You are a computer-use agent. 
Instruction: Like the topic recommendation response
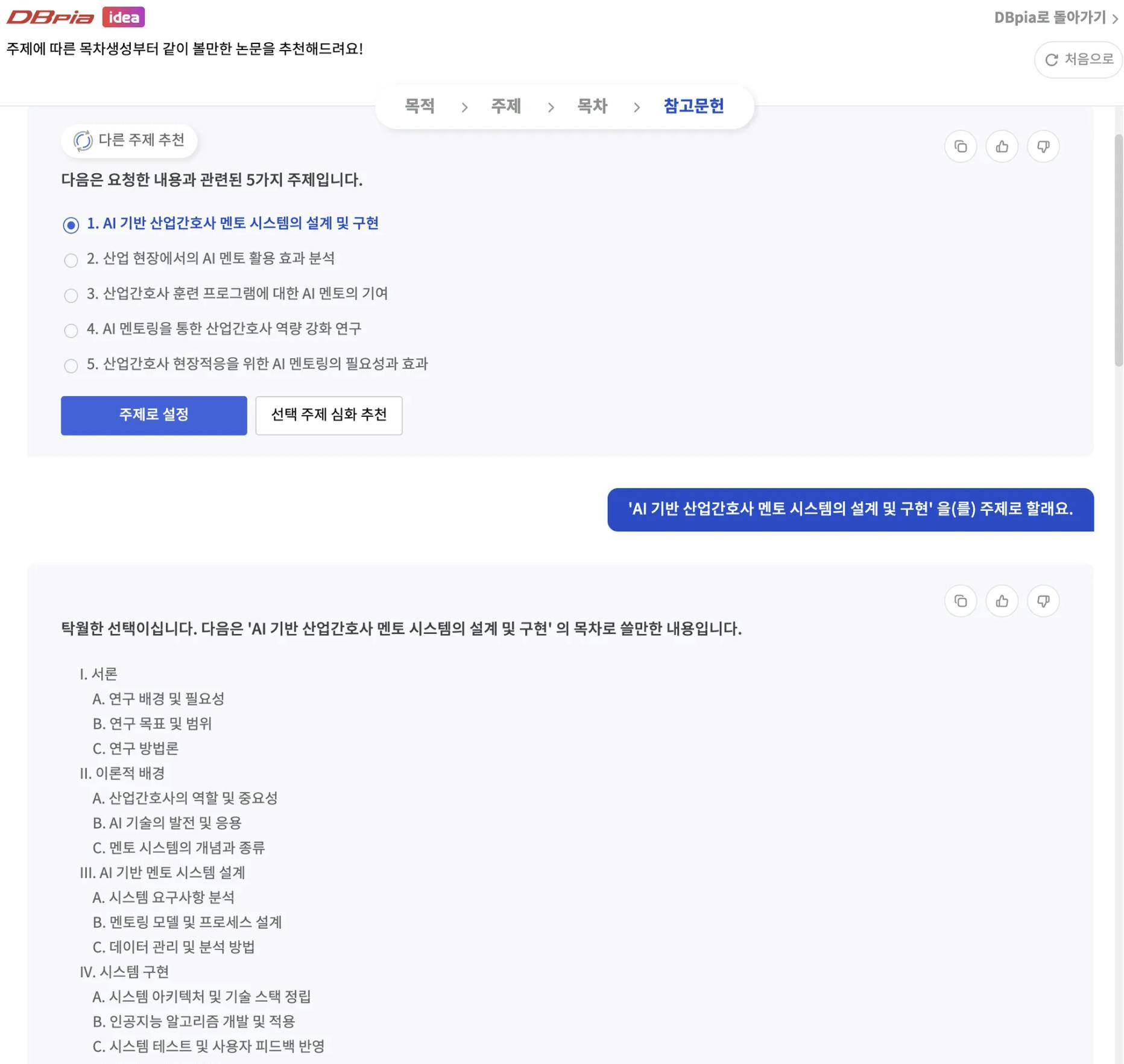click(x=1002, y=147)
